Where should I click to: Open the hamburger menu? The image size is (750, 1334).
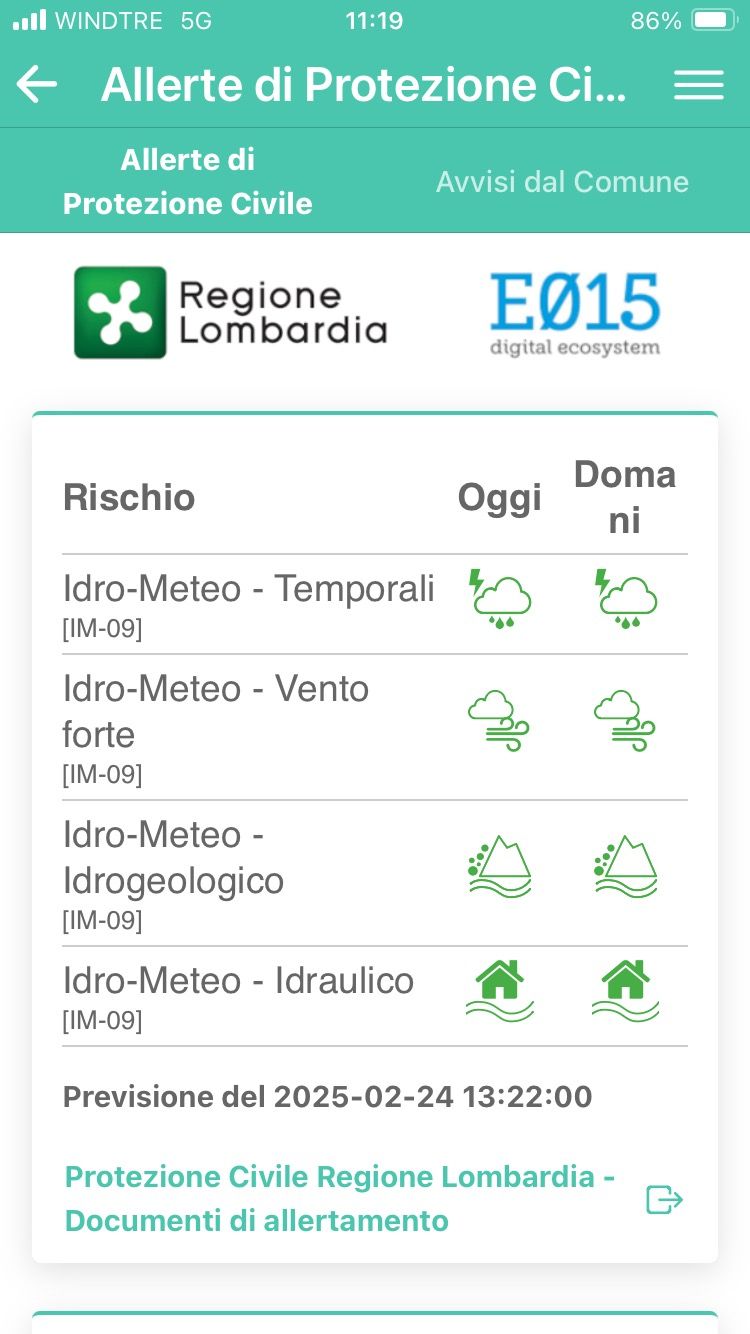pyautogui.click(x=698, y=86)
